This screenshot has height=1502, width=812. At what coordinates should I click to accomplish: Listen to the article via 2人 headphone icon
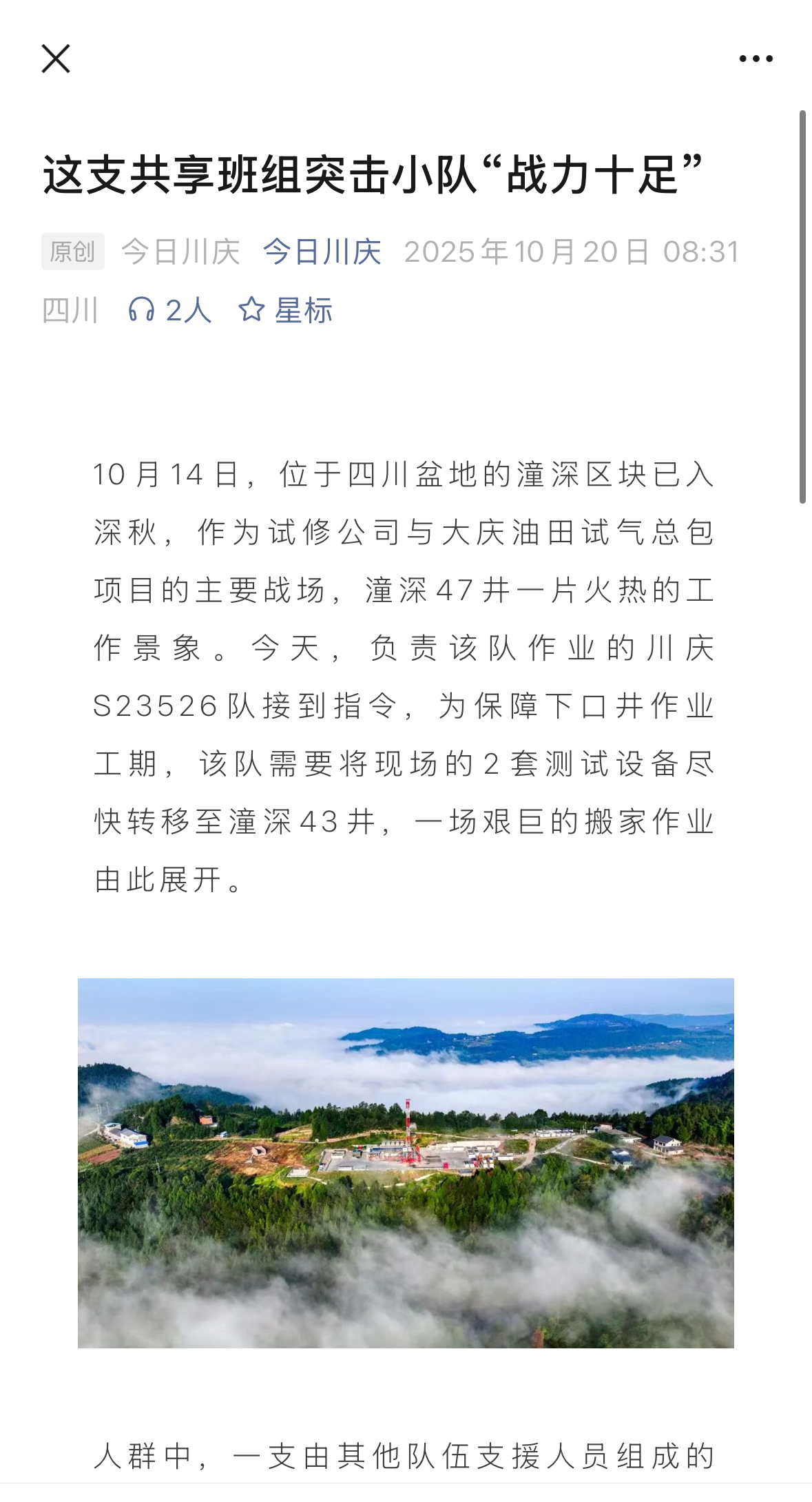pyautogui.click(x=169, y=311)
